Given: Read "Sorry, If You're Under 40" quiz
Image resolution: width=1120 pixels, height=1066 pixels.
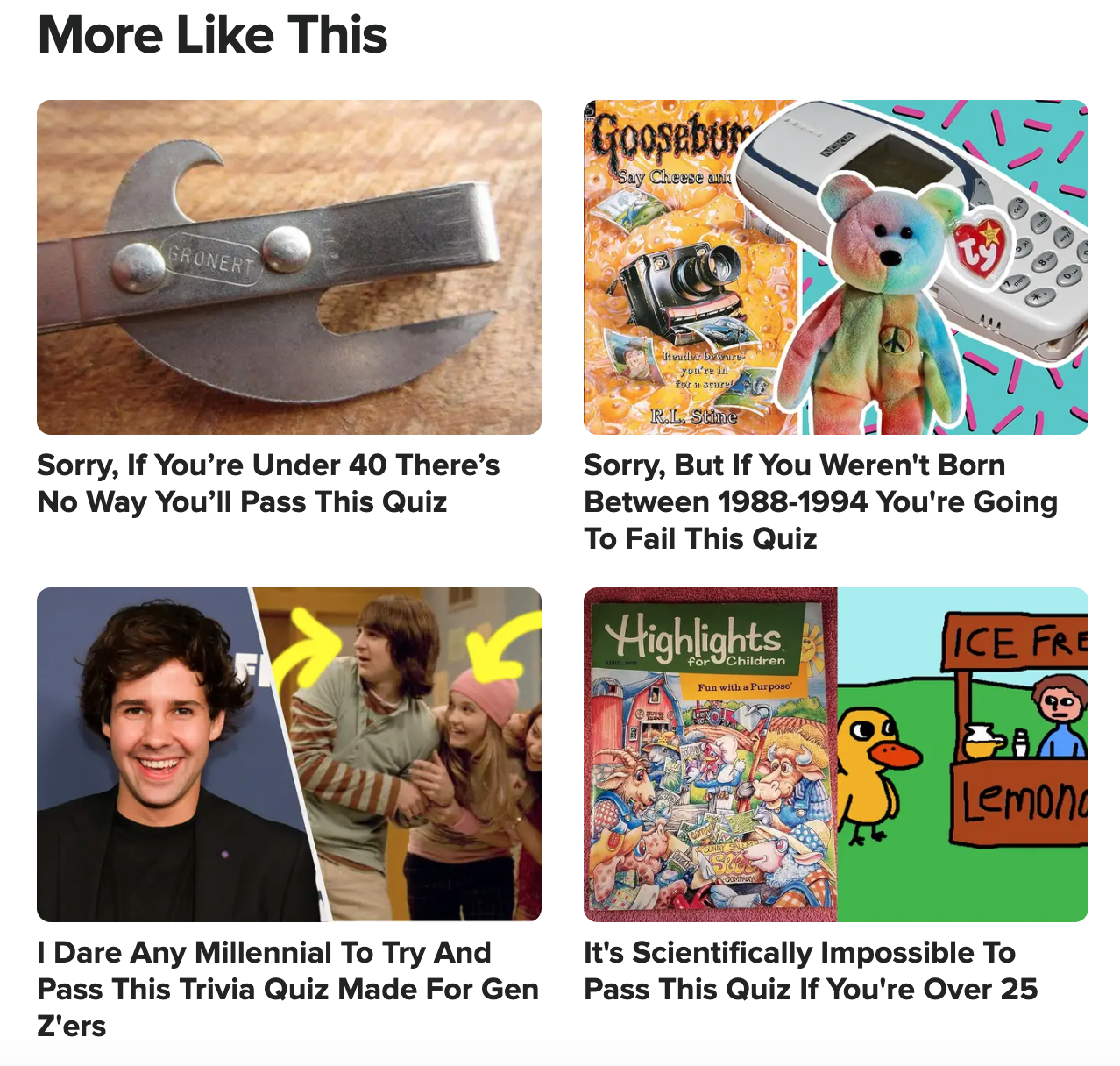Looking at the screenshot, I should pos(268,483).
